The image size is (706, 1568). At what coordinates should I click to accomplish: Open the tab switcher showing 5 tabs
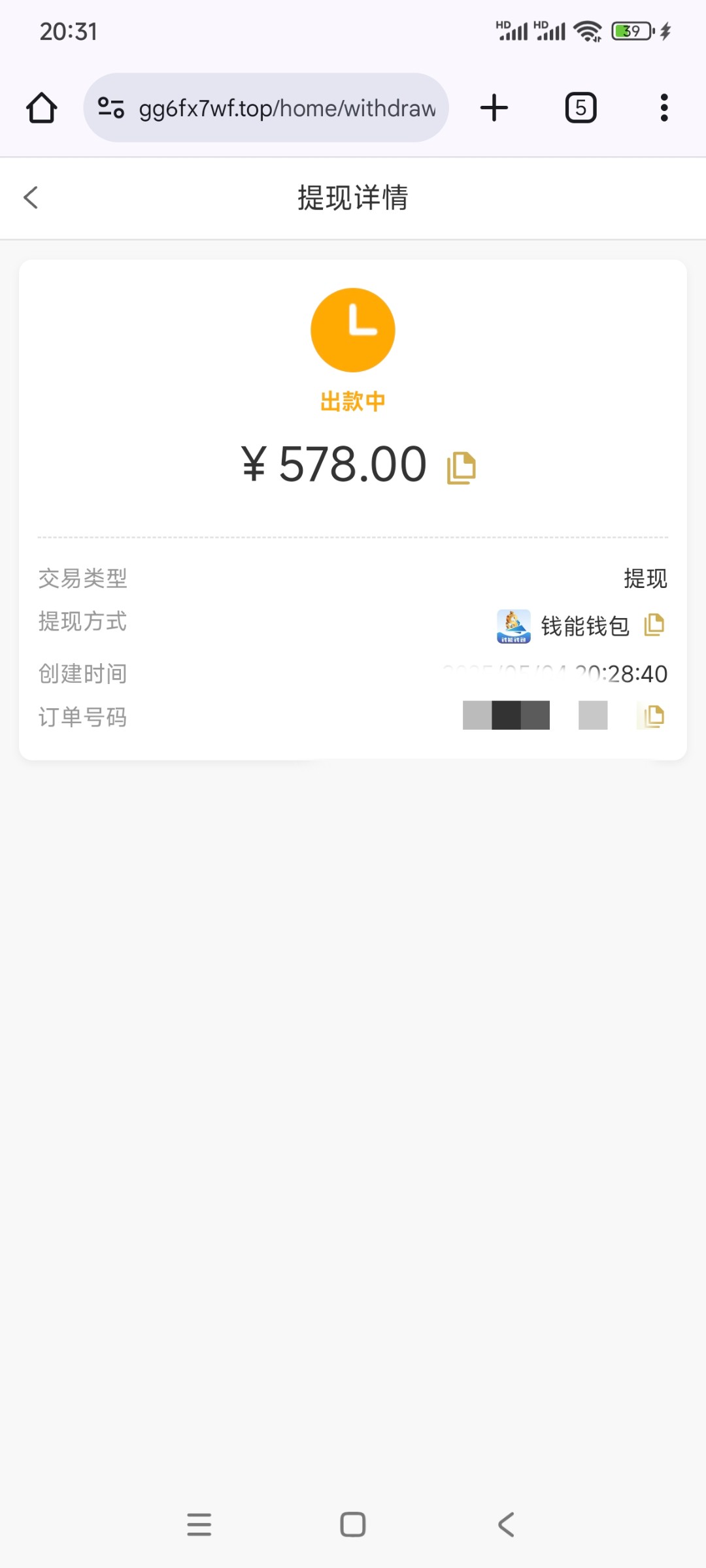coord(580,108)
